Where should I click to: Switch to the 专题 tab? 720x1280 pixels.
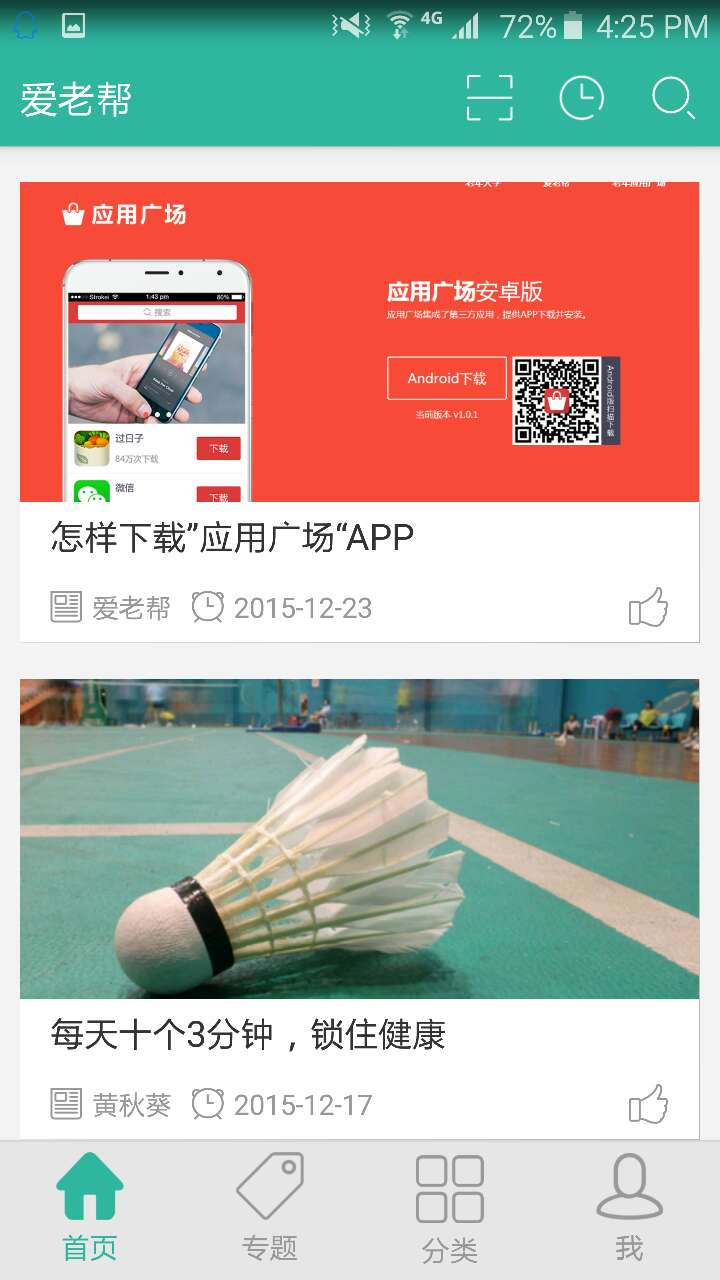pos(270,1208)
